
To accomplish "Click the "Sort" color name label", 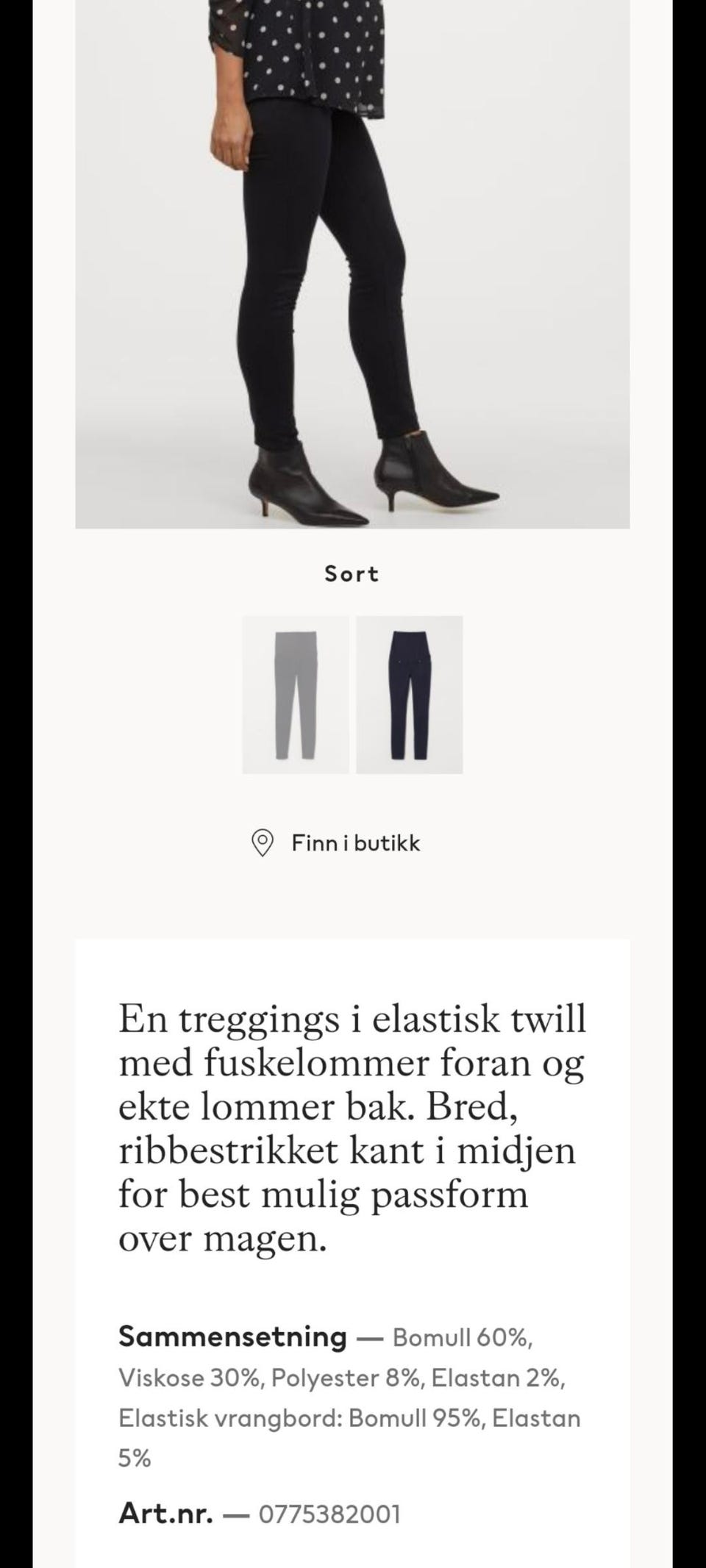I will coord(352,574).
